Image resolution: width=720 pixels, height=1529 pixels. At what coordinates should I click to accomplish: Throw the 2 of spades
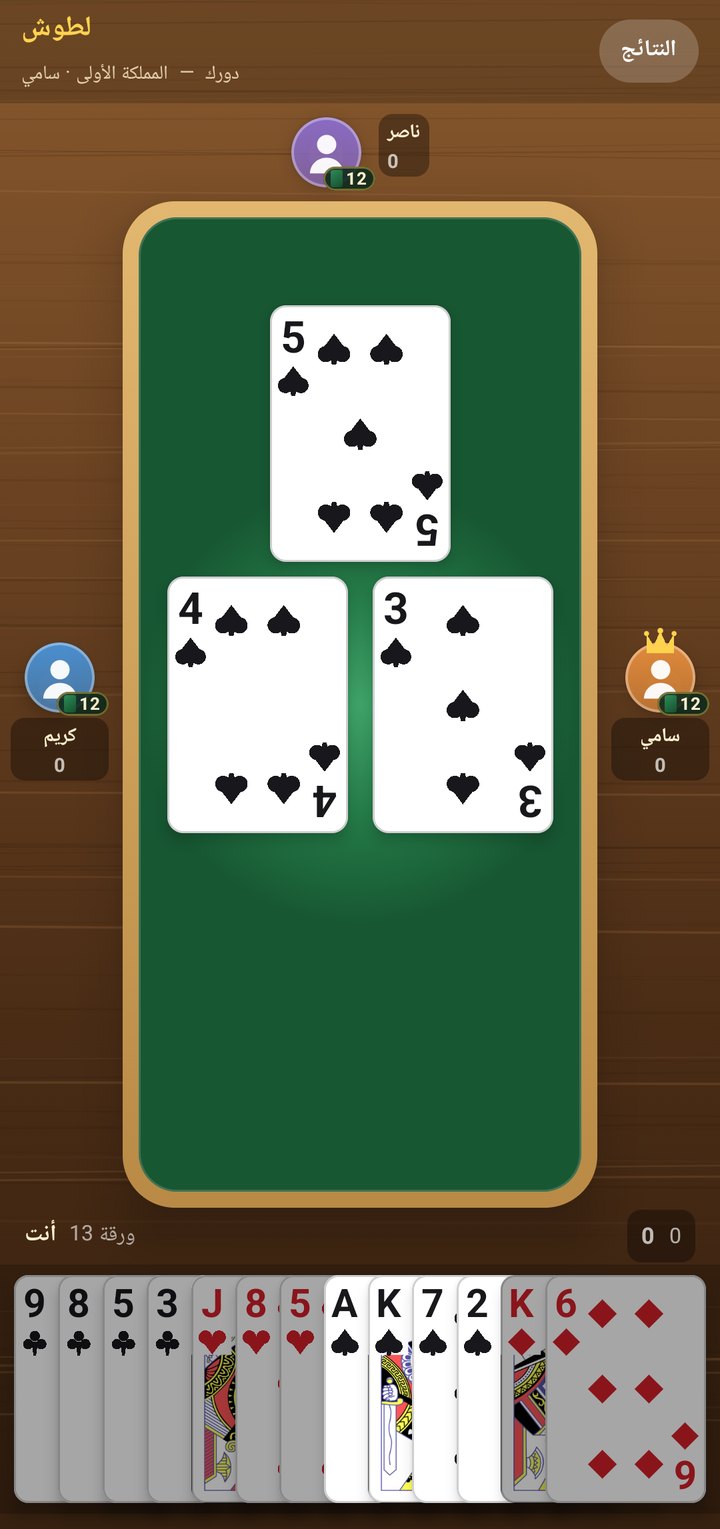[479, 1389]
